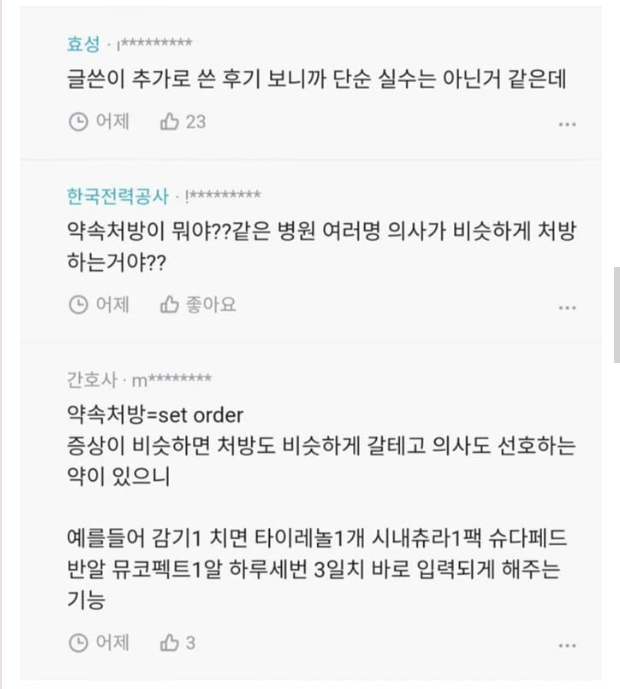
Task: Open more options for 한국전력공사 comment
Action: tap(567, 307)
